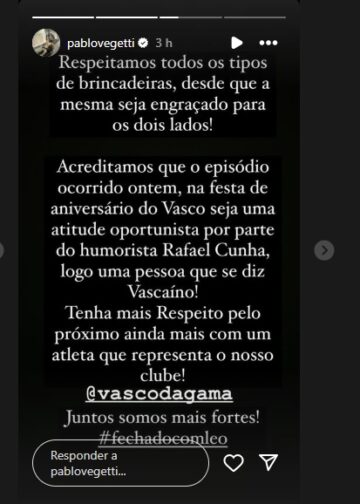Tap the pablovegetti username
The height and width of the screenshot is (504, 360).
click(x=101, y=43)
